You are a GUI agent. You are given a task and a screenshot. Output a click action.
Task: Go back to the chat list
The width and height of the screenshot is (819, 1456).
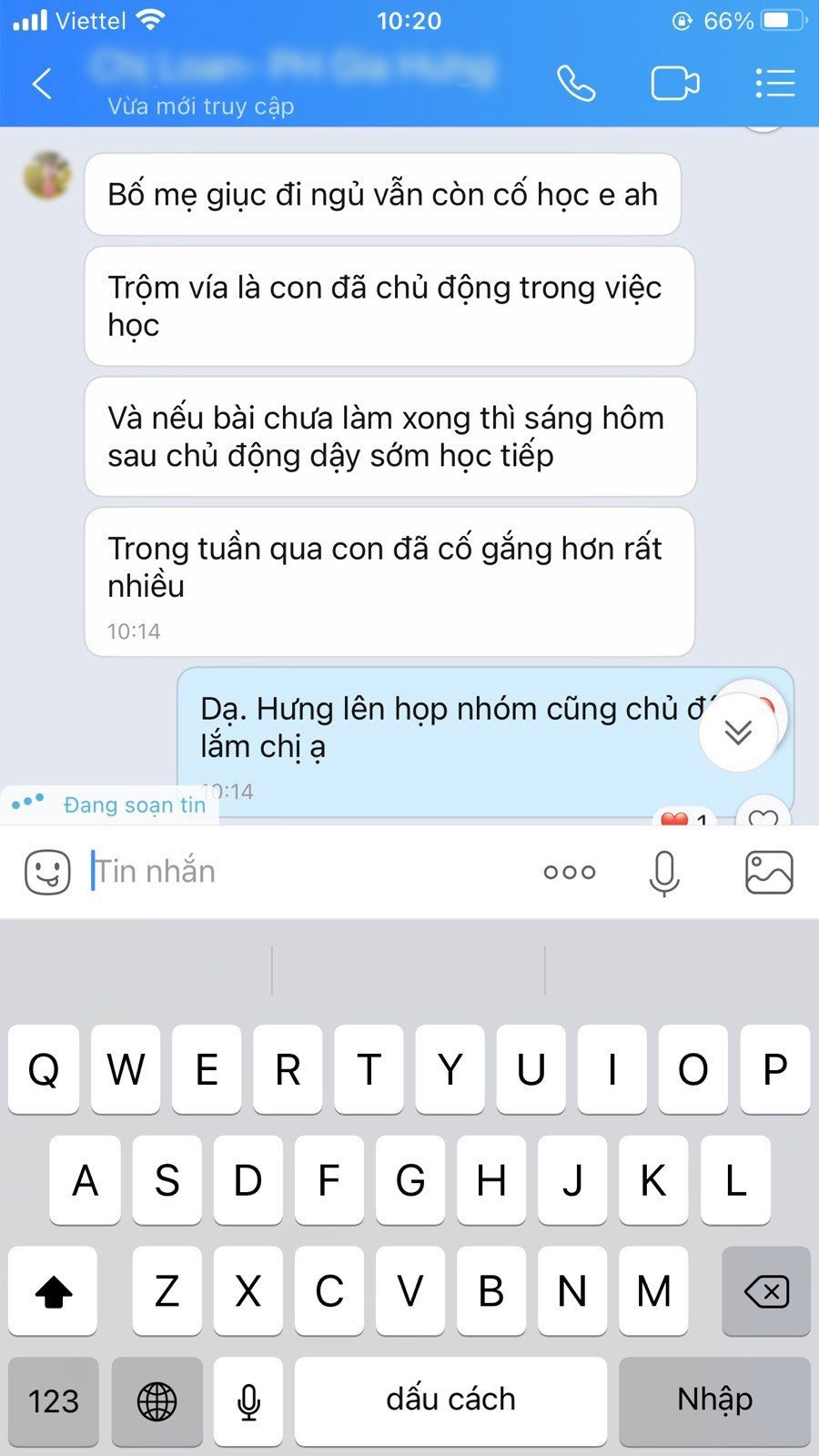coord(42,84)
